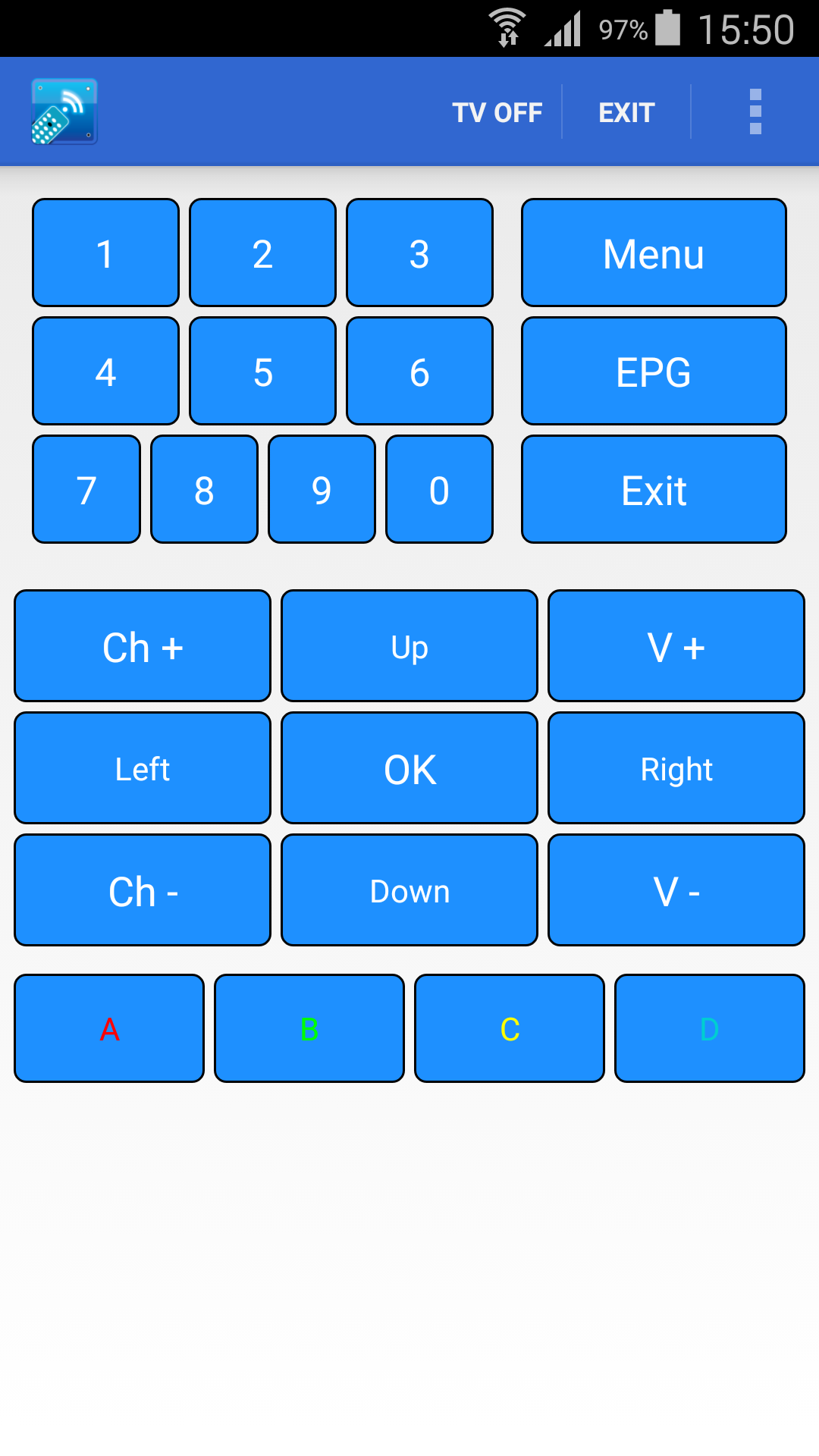Screen dimensions: 819x1456
Task: Open the EPG program guide
Action: (x=653, y=371)
